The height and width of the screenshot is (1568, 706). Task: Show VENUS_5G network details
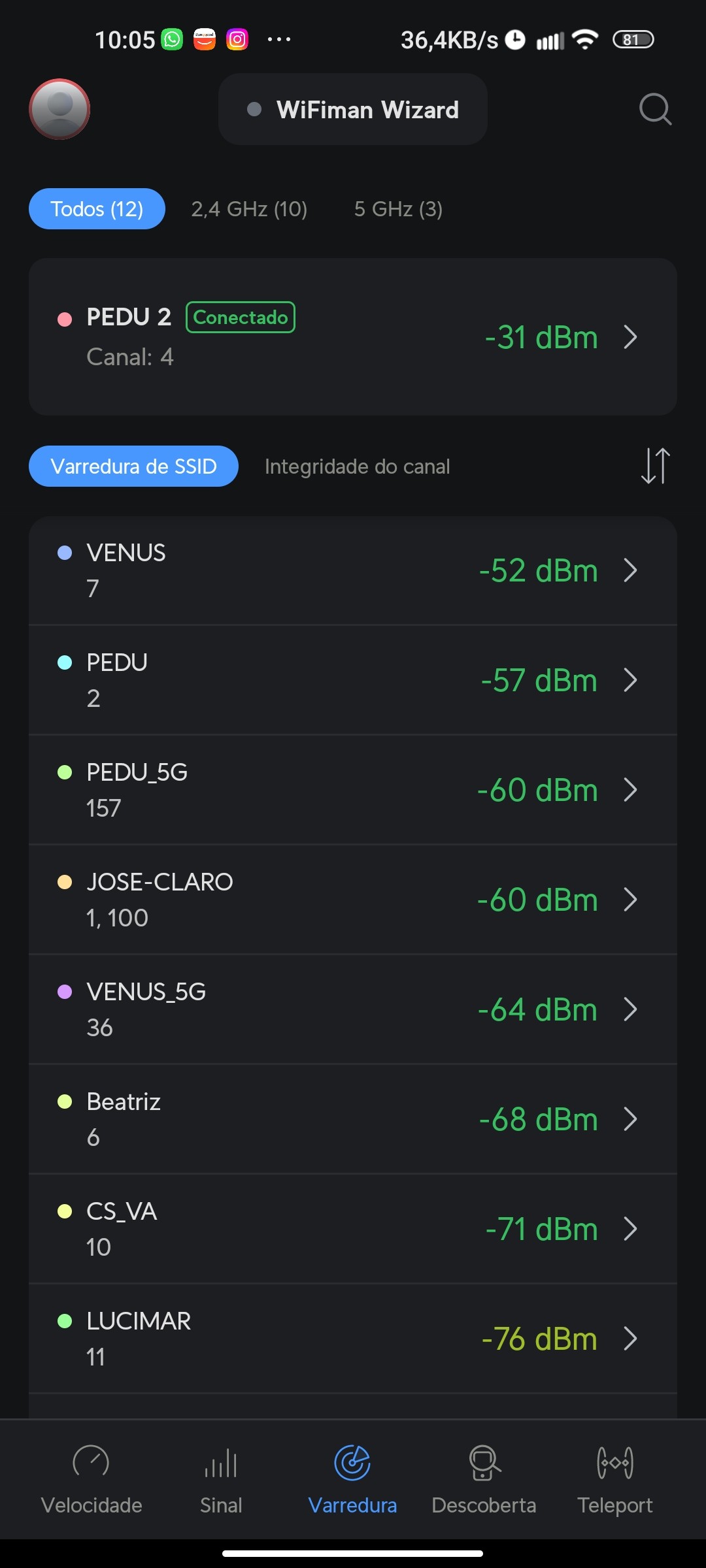(353, 1009)
